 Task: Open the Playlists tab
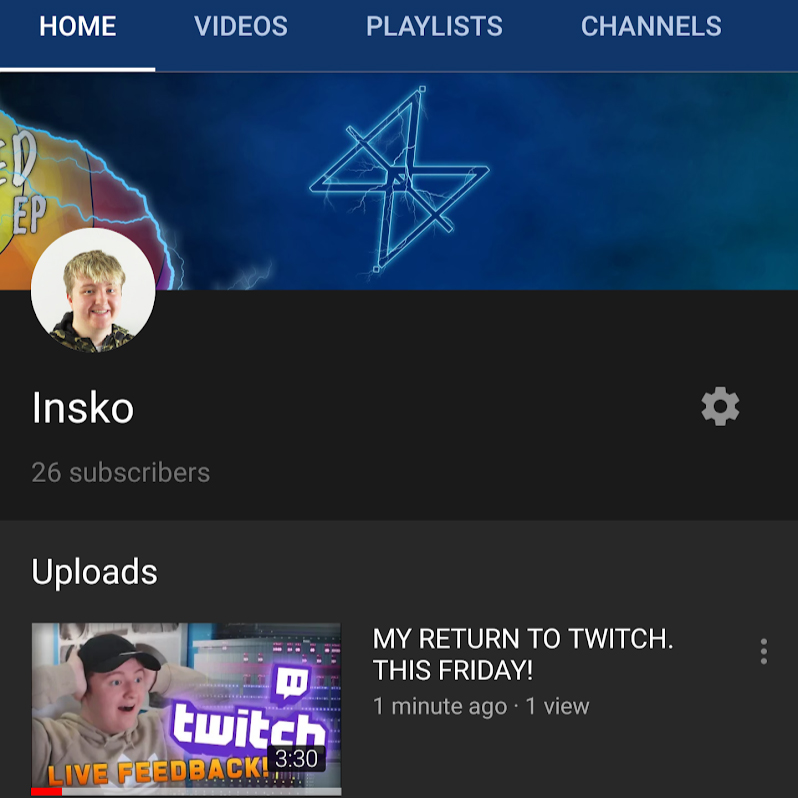(434, 26)
